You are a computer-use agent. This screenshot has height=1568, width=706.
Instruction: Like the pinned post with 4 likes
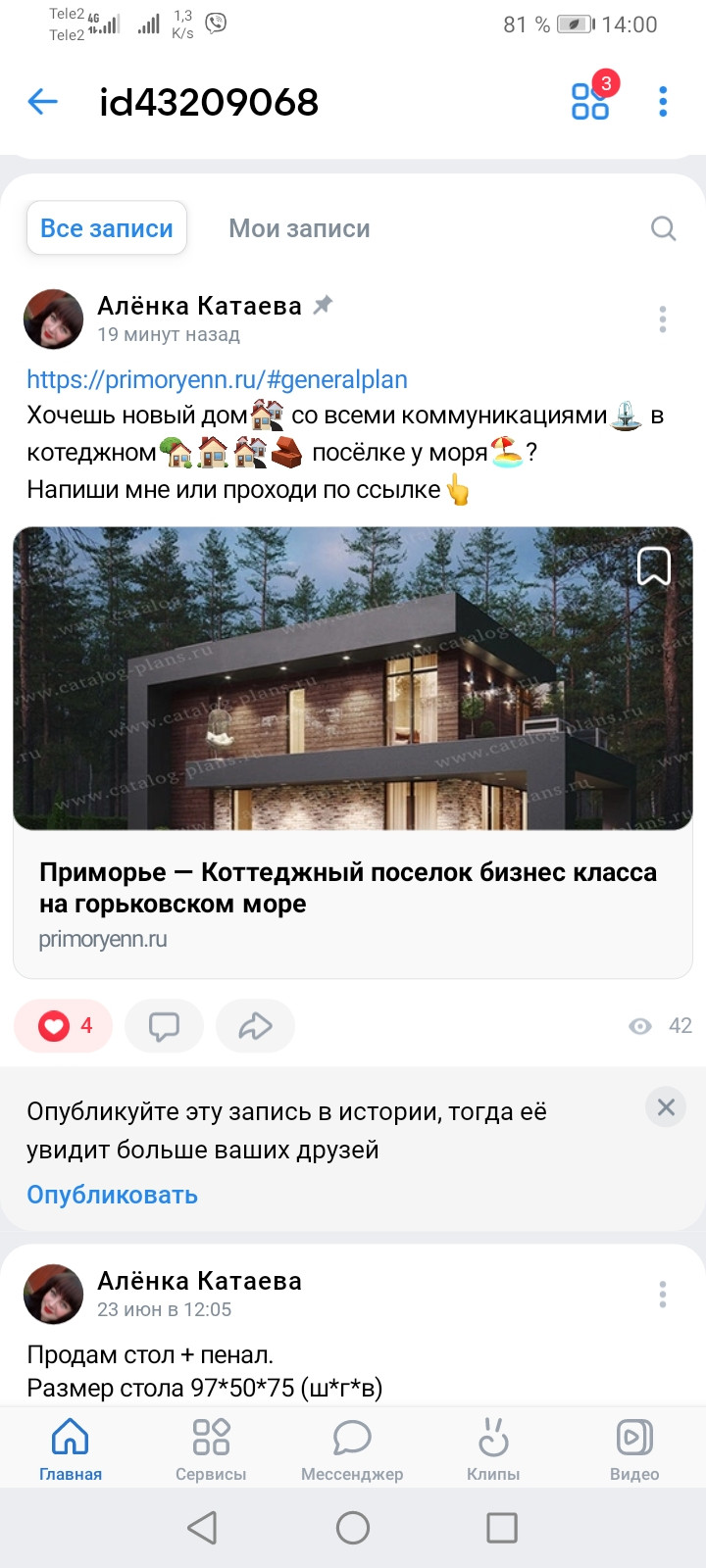(64, 1026)
